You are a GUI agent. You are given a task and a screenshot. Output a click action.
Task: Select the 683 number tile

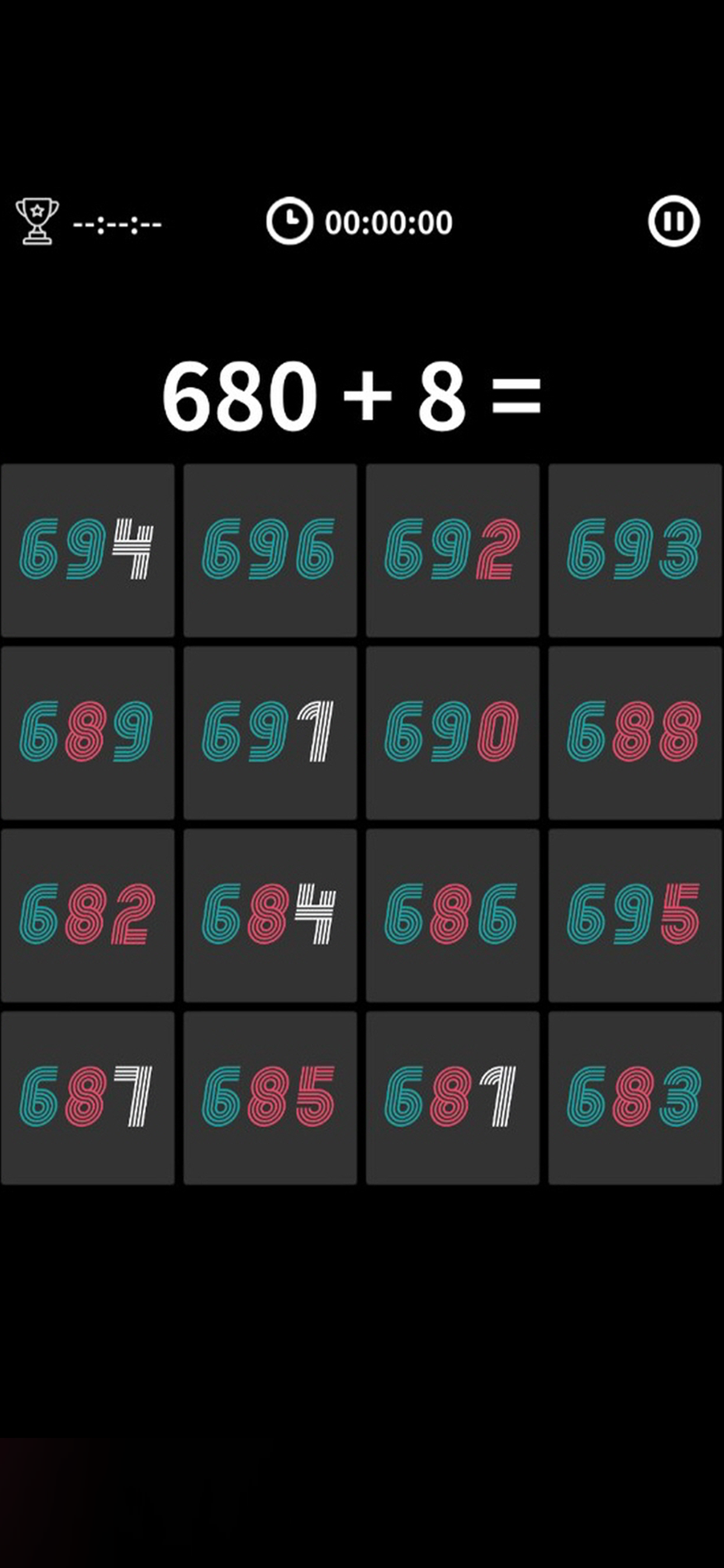click(635, 1098)
